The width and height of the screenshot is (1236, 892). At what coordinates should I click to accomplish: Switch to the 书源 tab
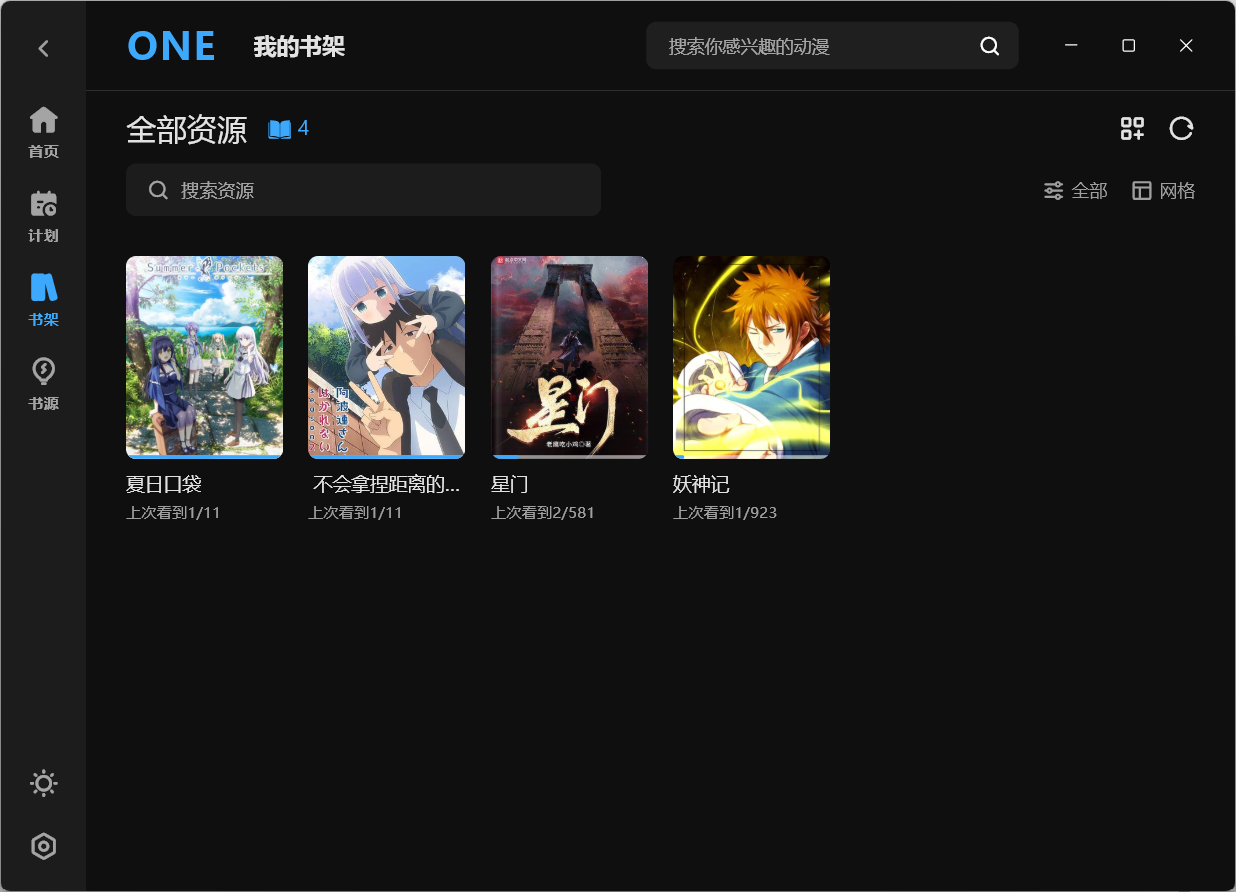coord(43,384)
